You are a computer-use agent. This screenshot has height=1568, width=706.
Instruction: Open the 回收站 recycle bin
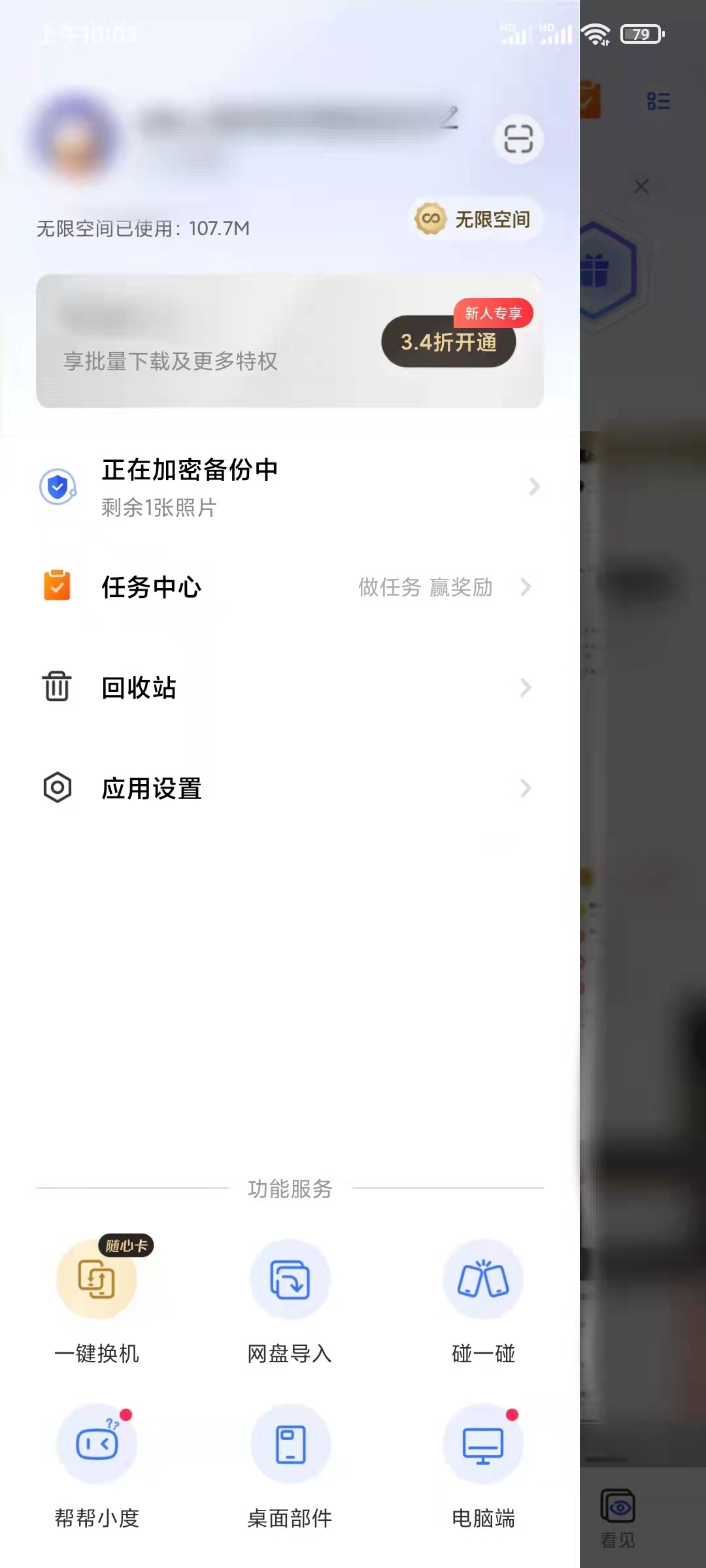[288, 687]
